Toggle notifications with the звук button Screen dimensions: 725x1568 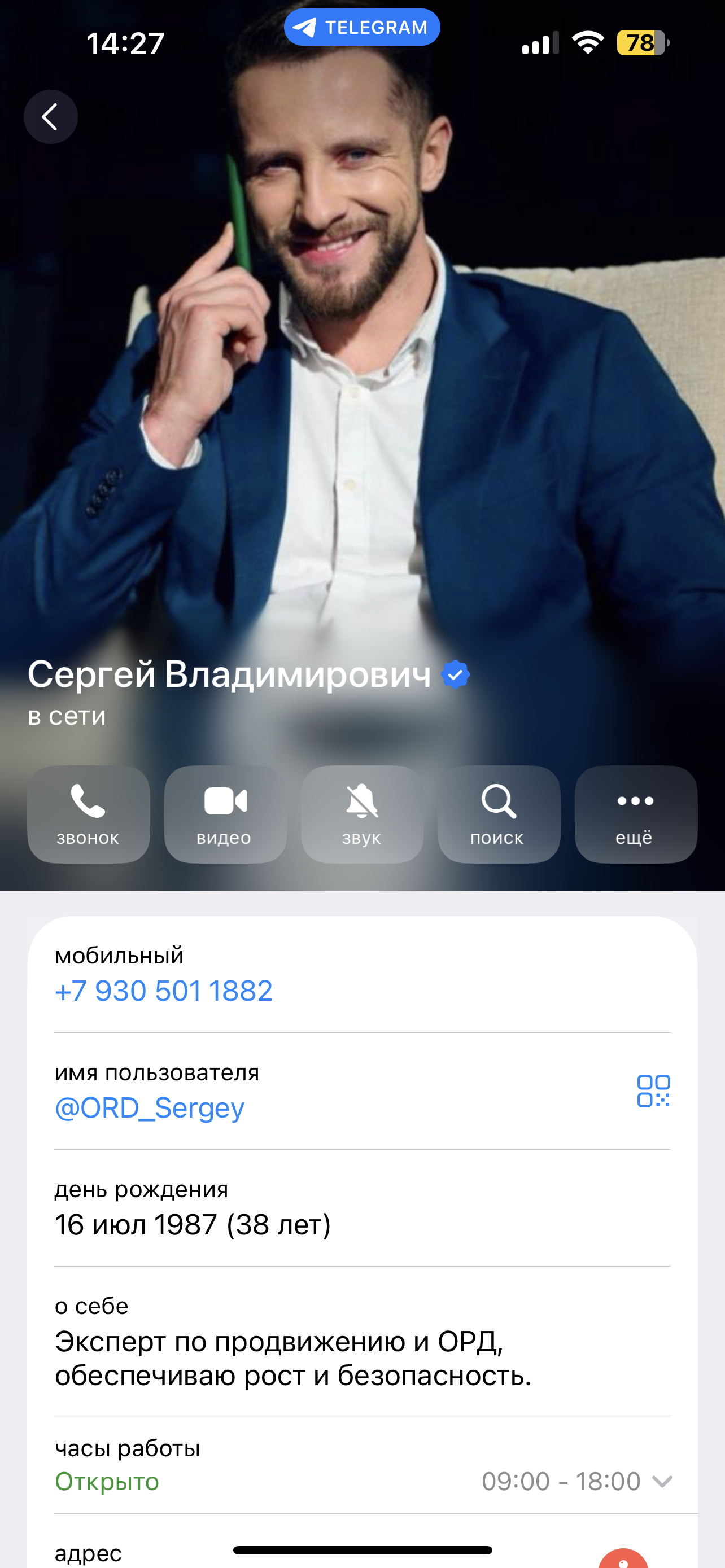pos(361,814)
